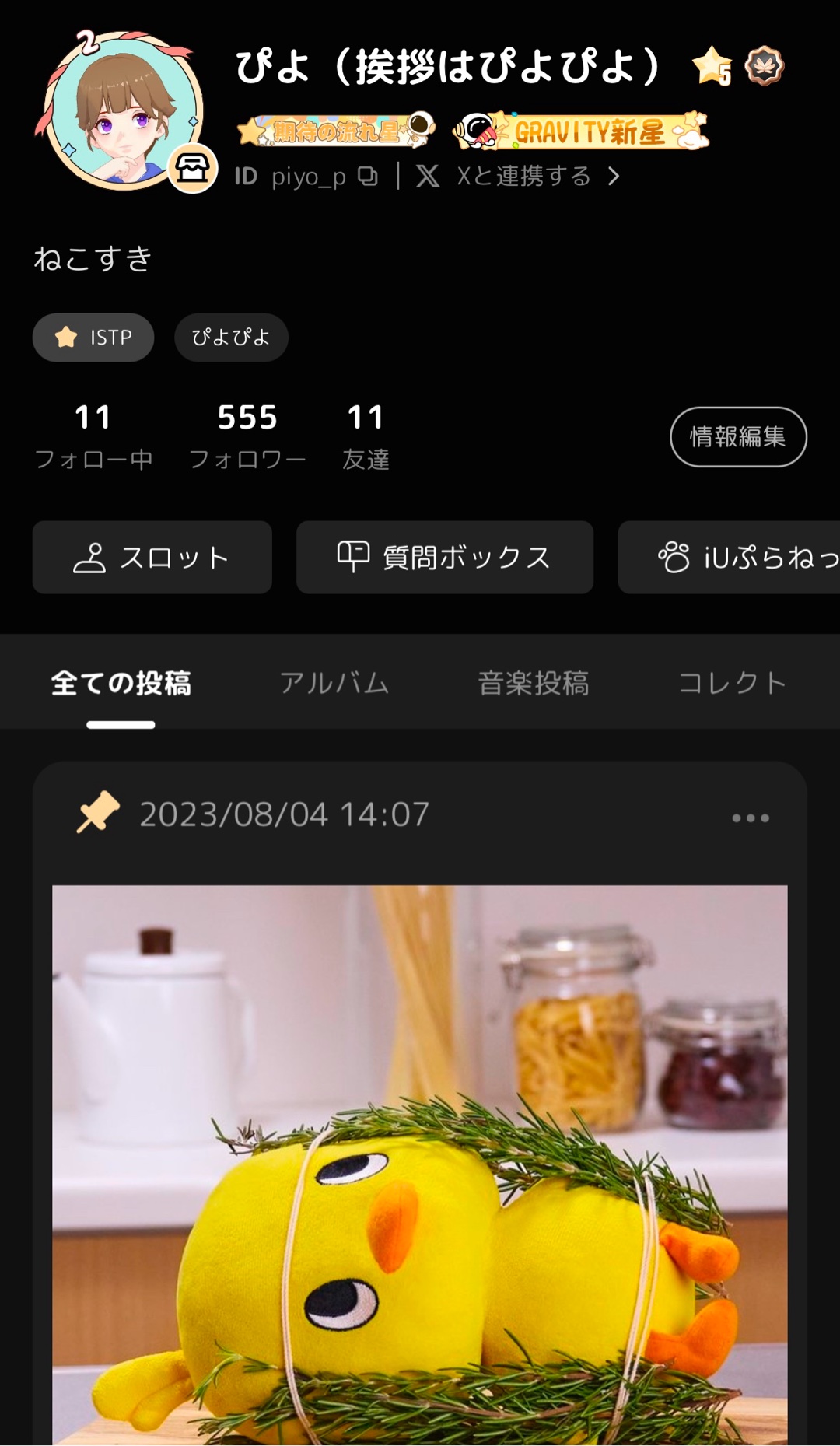840x1446 pixels.
Task: Switch to the アルバム tab
Action: click(334, 683)
